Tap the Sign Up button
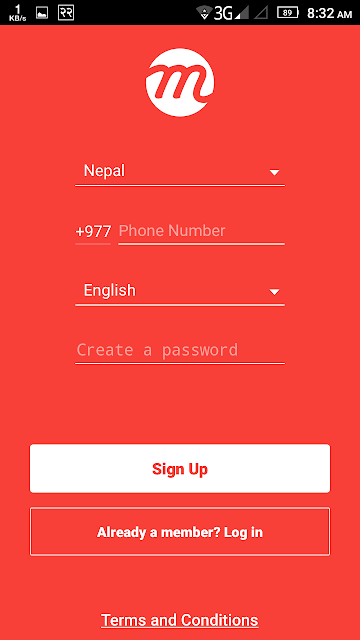 (180, 469)
